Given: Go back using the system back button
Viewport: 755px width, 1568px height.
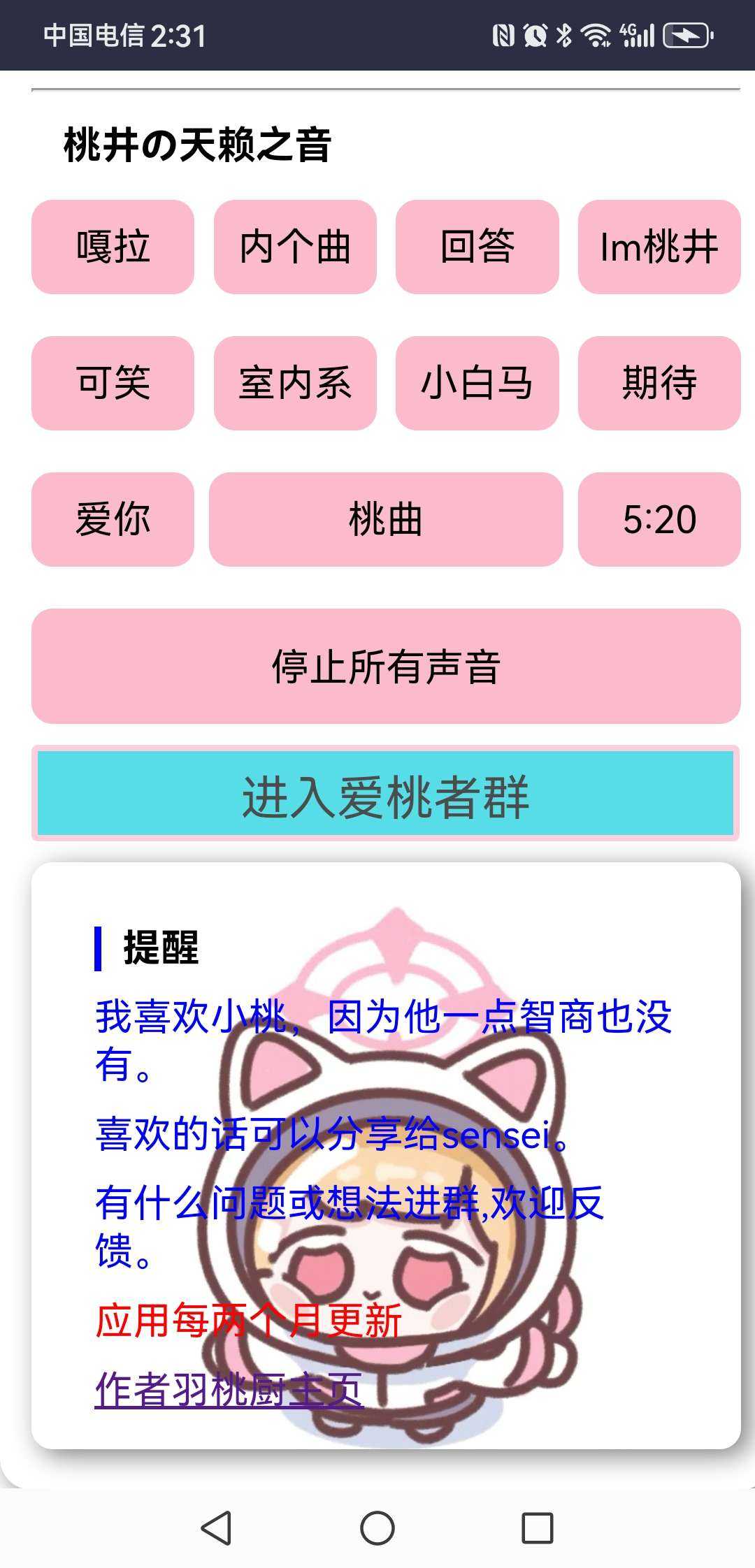Looking at the screenshot, I should pyautogui.click(x=217, y=1527).
